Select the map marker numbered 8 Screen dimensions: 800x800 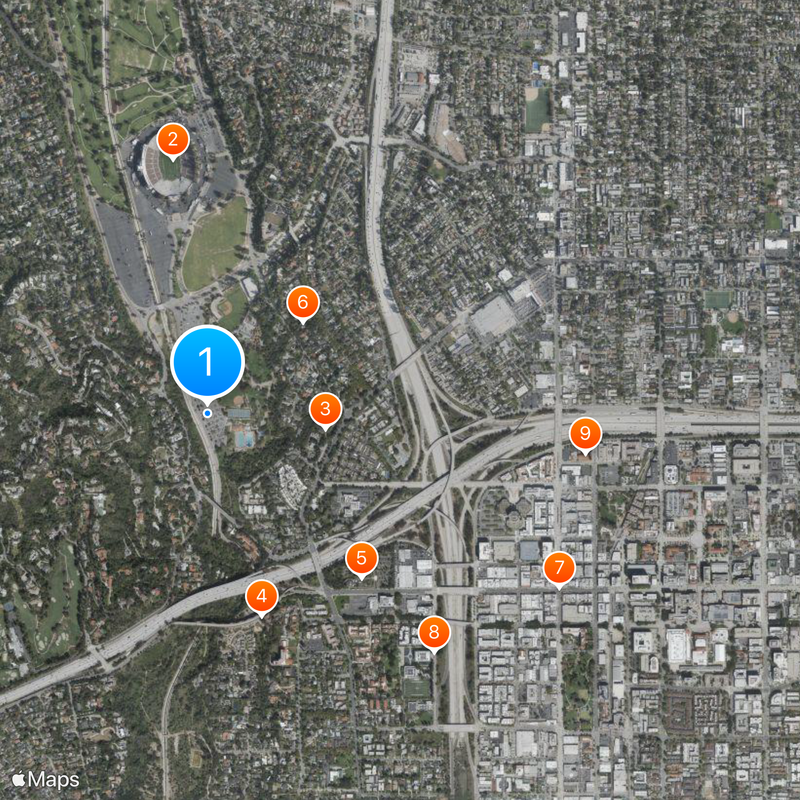[x=433, y=631]
